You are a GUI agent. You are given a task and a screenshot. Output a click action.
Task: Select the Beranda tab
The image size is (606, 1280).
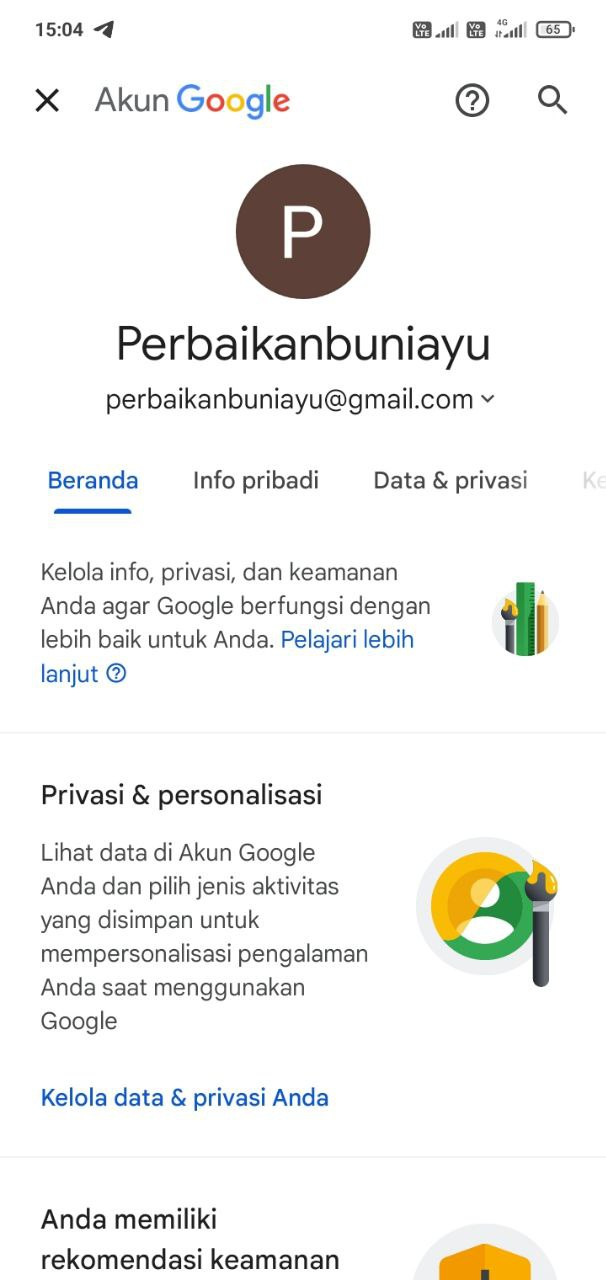pos(93,480)
